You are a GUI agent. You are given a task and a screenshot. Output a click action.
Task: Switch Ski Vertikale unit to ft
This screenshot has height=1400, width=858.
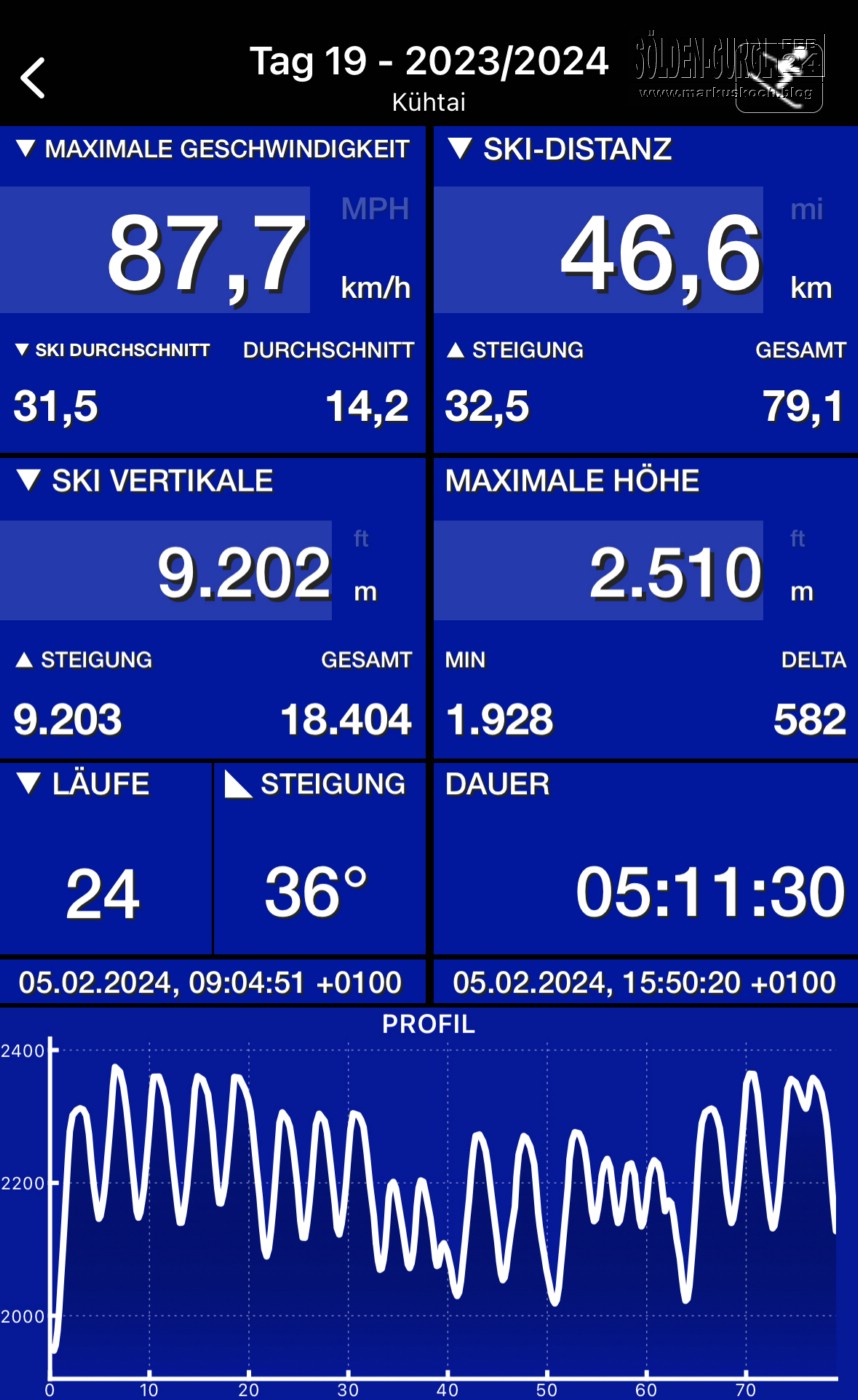pyautogui.click(x=361, y=539)
